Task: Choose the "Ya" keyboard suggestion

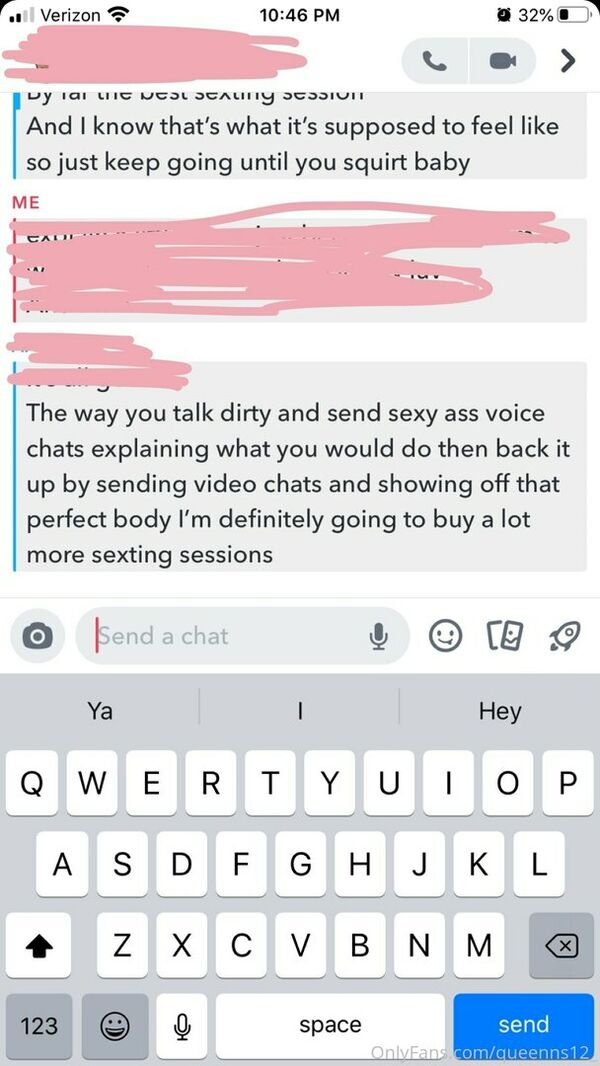Action: pos(100,711)
